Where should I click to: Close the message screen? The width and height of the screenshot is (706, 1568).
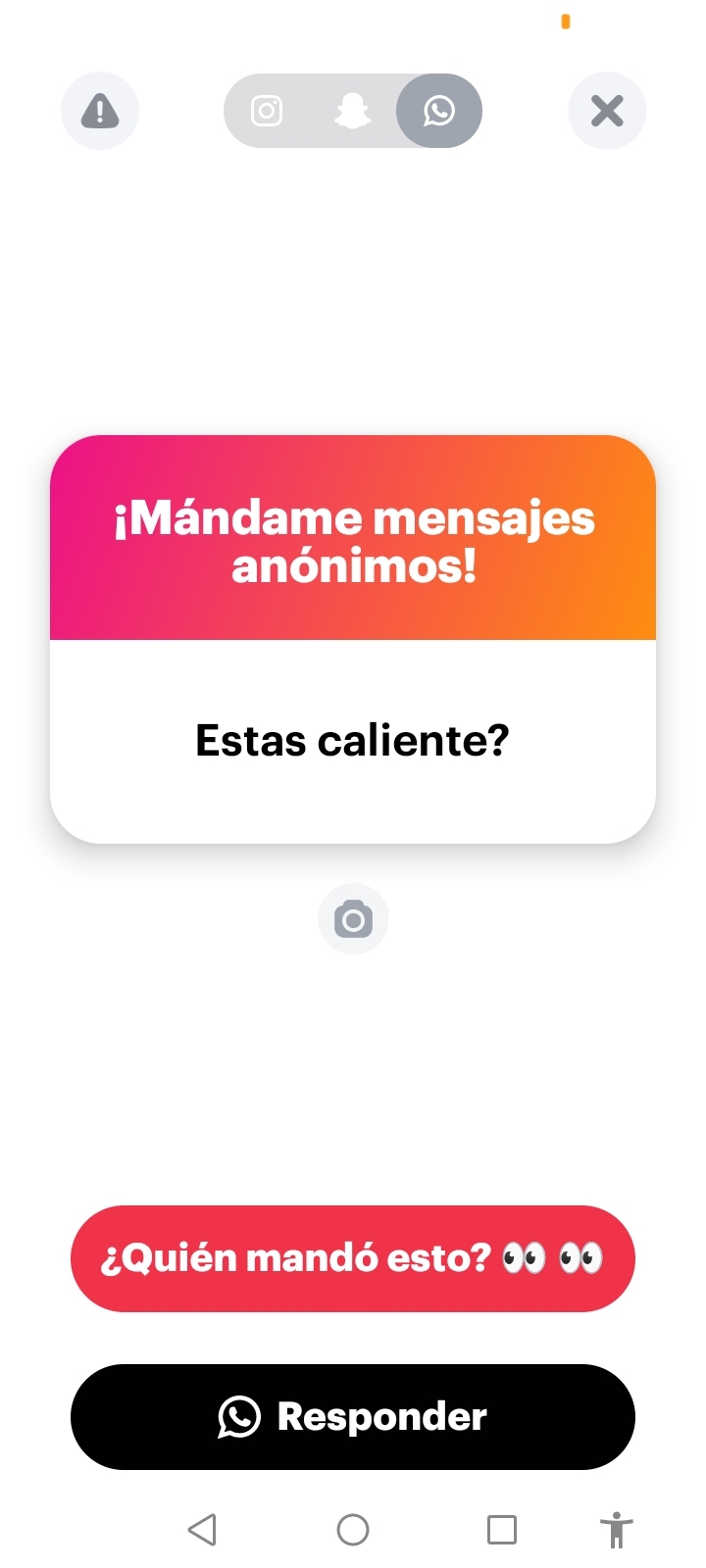(x=607, y=111)
